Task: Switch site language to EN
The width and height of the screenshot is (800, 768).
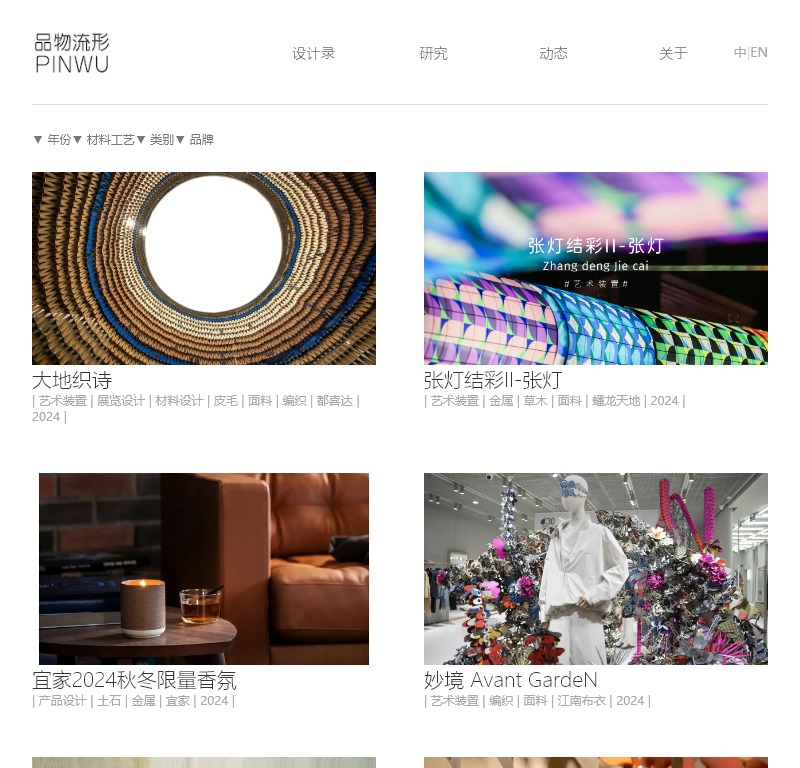Action: pyautogui.click(x=759, y=52)
